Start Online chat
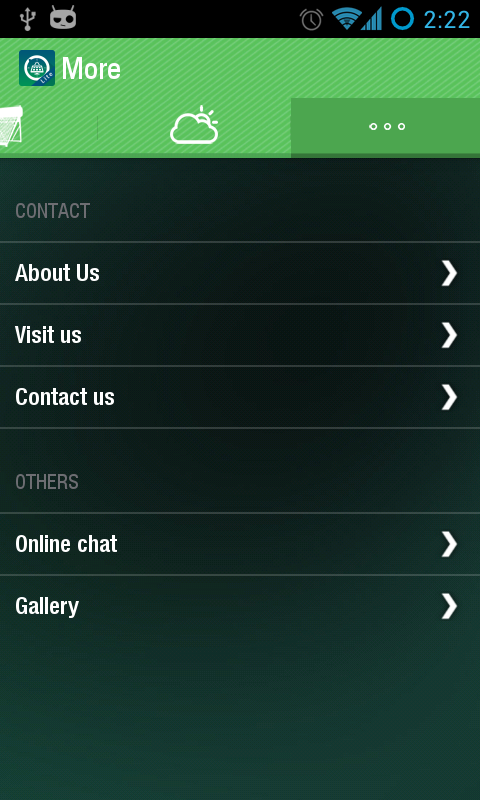Screen dimensions: 480x800 [240, 544]
